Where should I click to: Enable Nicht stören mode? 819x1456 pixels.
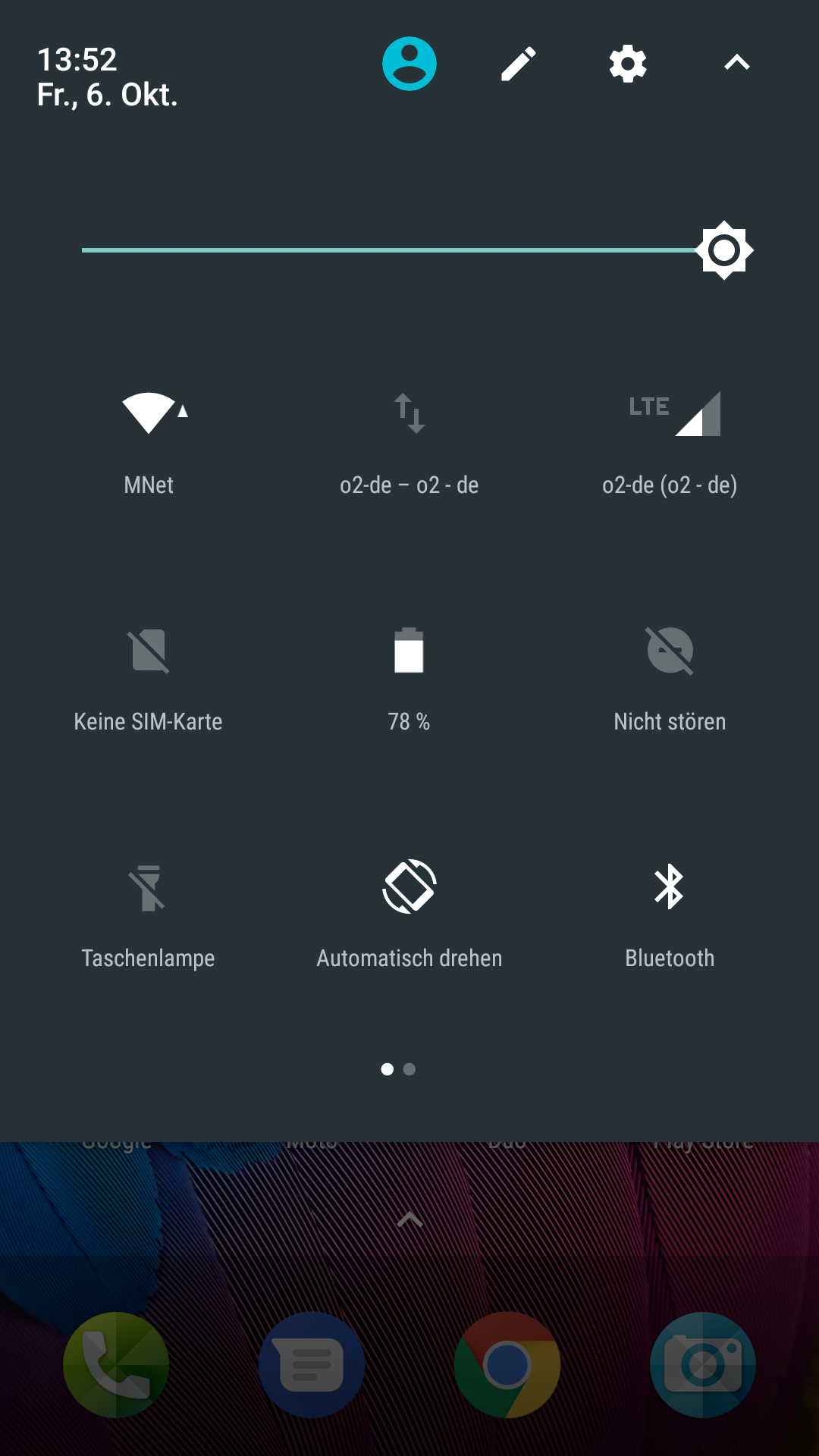(x=670, y=651)
